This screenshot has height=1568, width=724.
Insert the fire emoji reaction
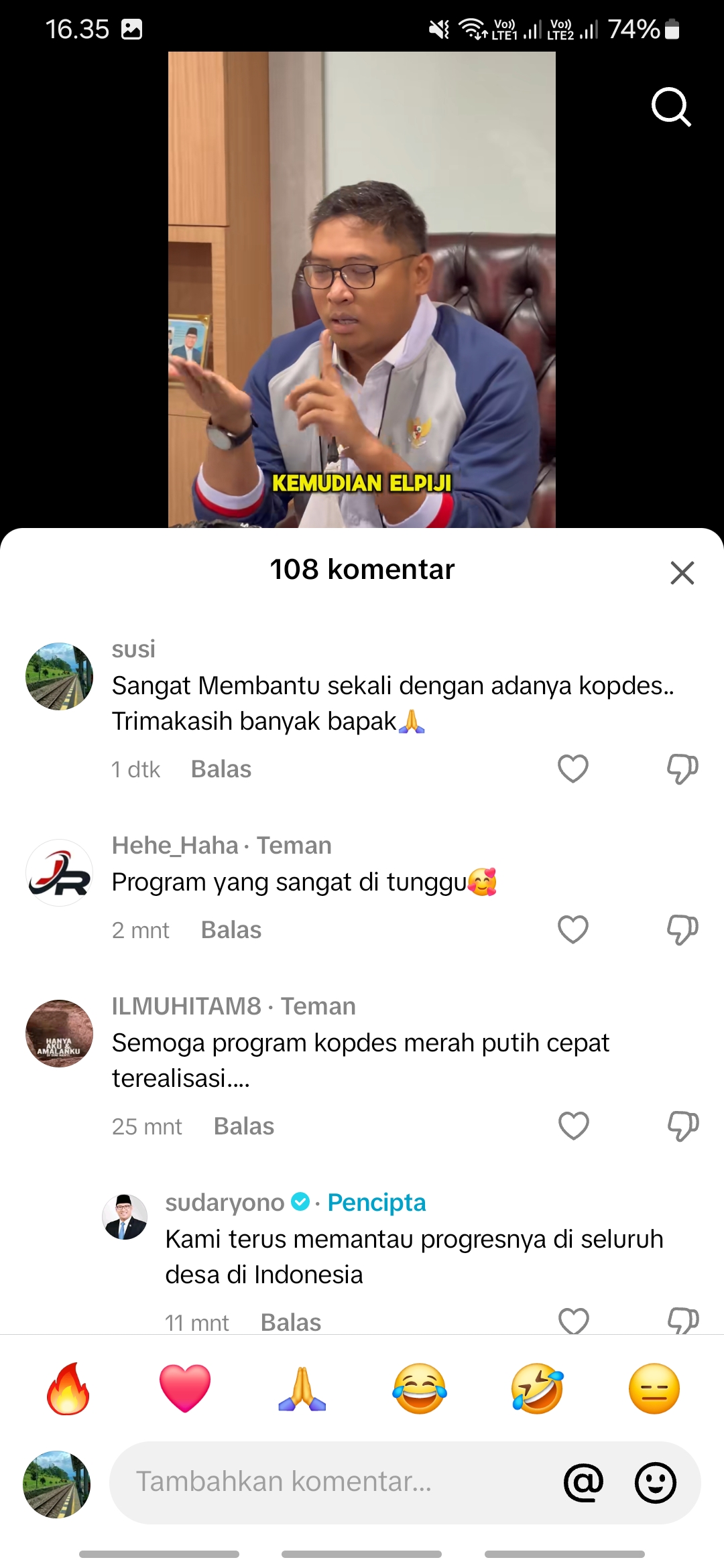click(x=68, y=1388)
